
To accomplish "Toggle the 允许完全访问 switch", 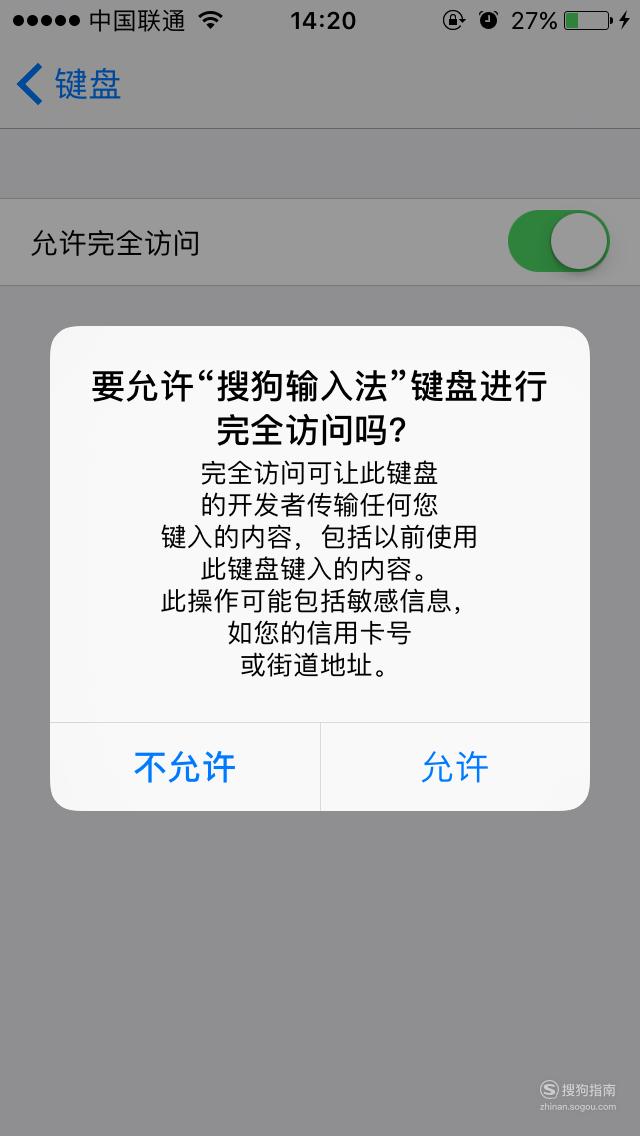I will [x=559, y=241].
